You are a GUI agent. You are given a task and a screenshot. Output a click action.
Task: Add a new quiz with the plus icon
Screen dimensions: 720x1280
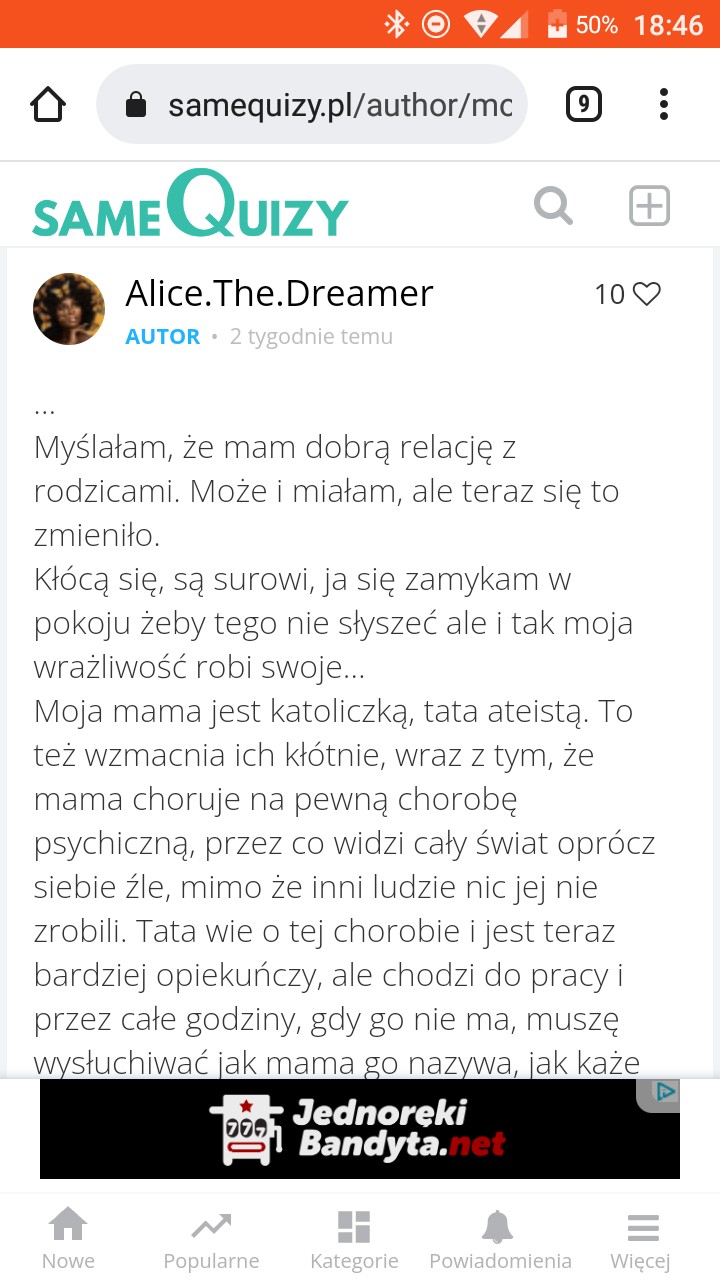(649, 206)
